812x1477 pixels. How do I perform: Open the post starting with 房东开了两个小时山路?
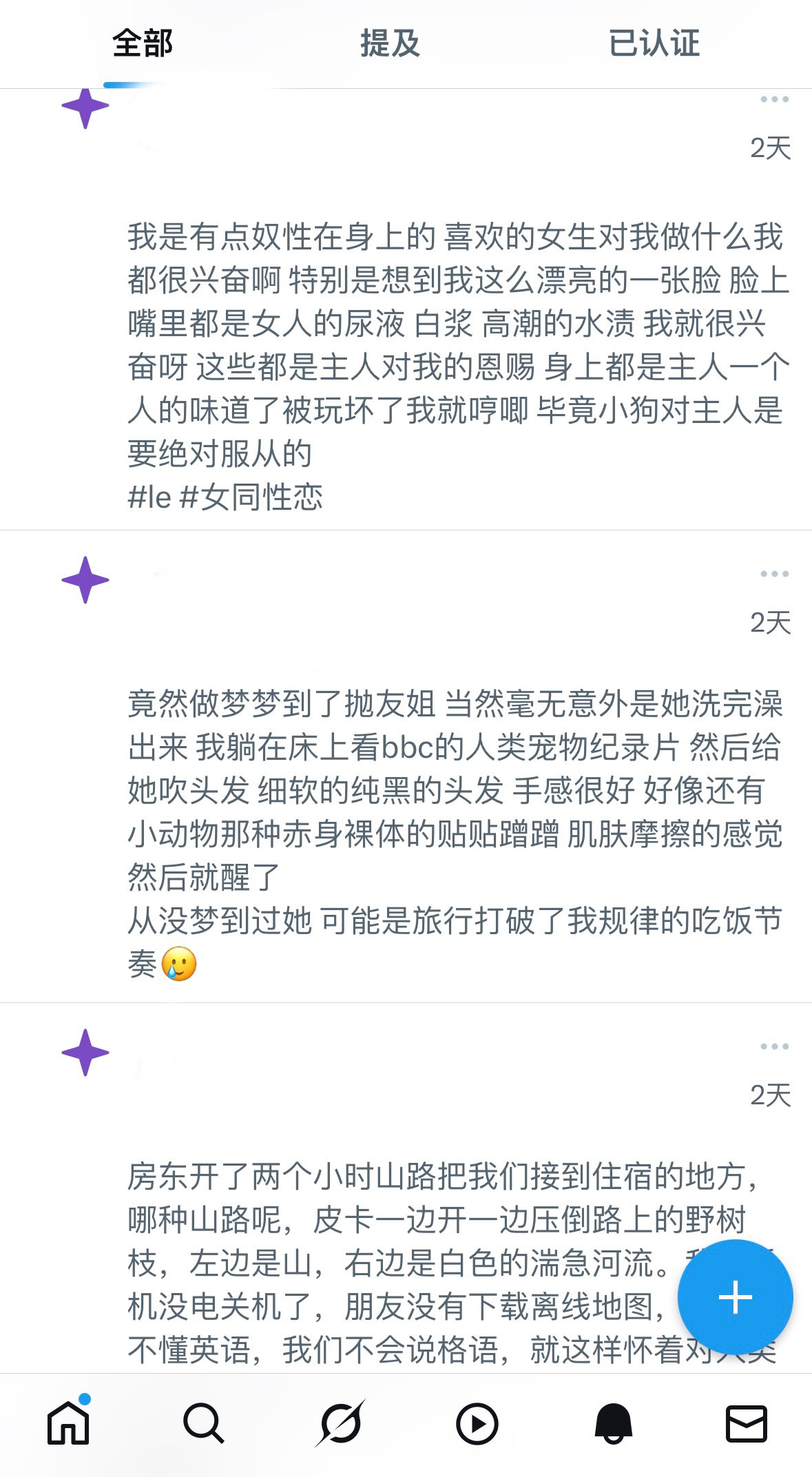[399, 1219]
